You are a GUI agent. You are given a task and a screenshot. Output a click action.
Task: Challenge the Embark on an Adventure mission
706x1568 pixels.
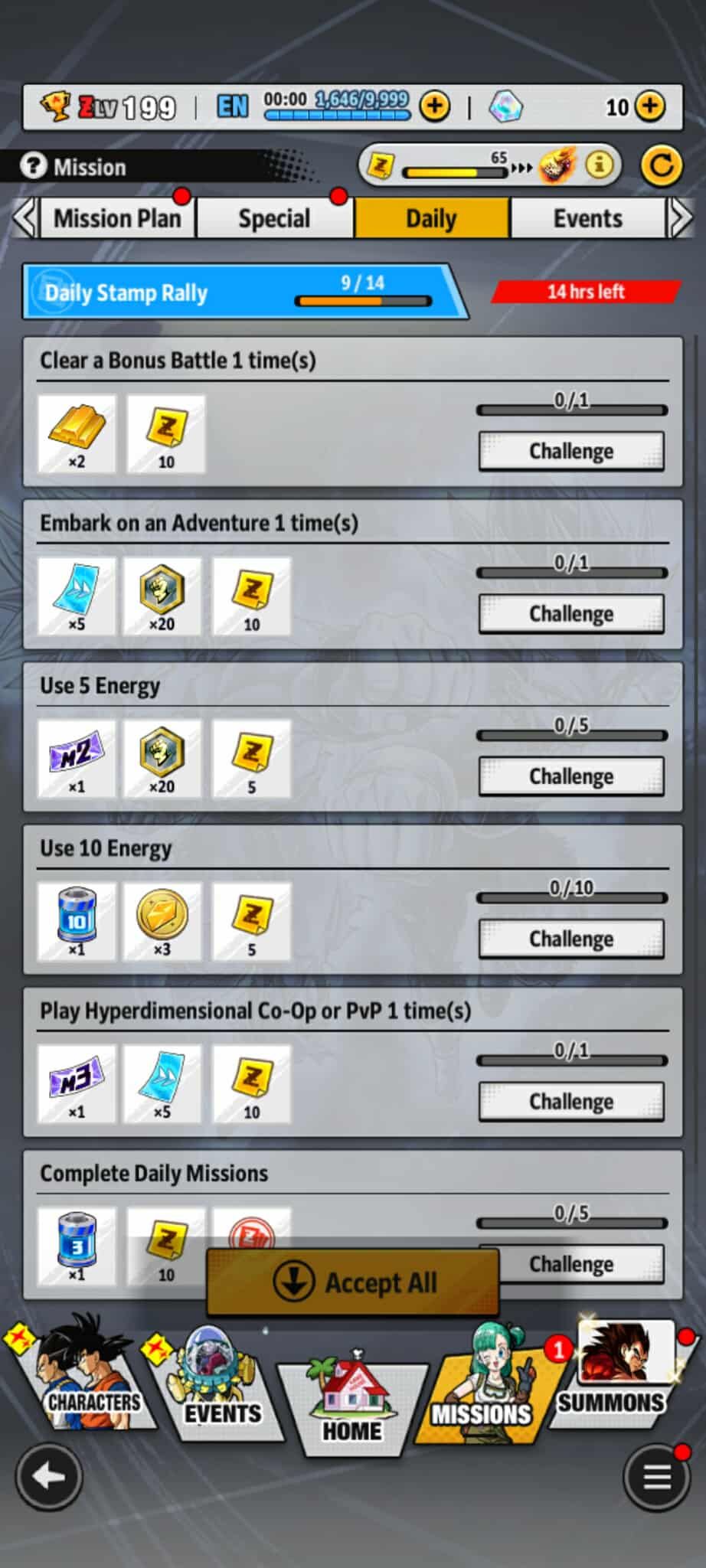(x=571, y=613)
